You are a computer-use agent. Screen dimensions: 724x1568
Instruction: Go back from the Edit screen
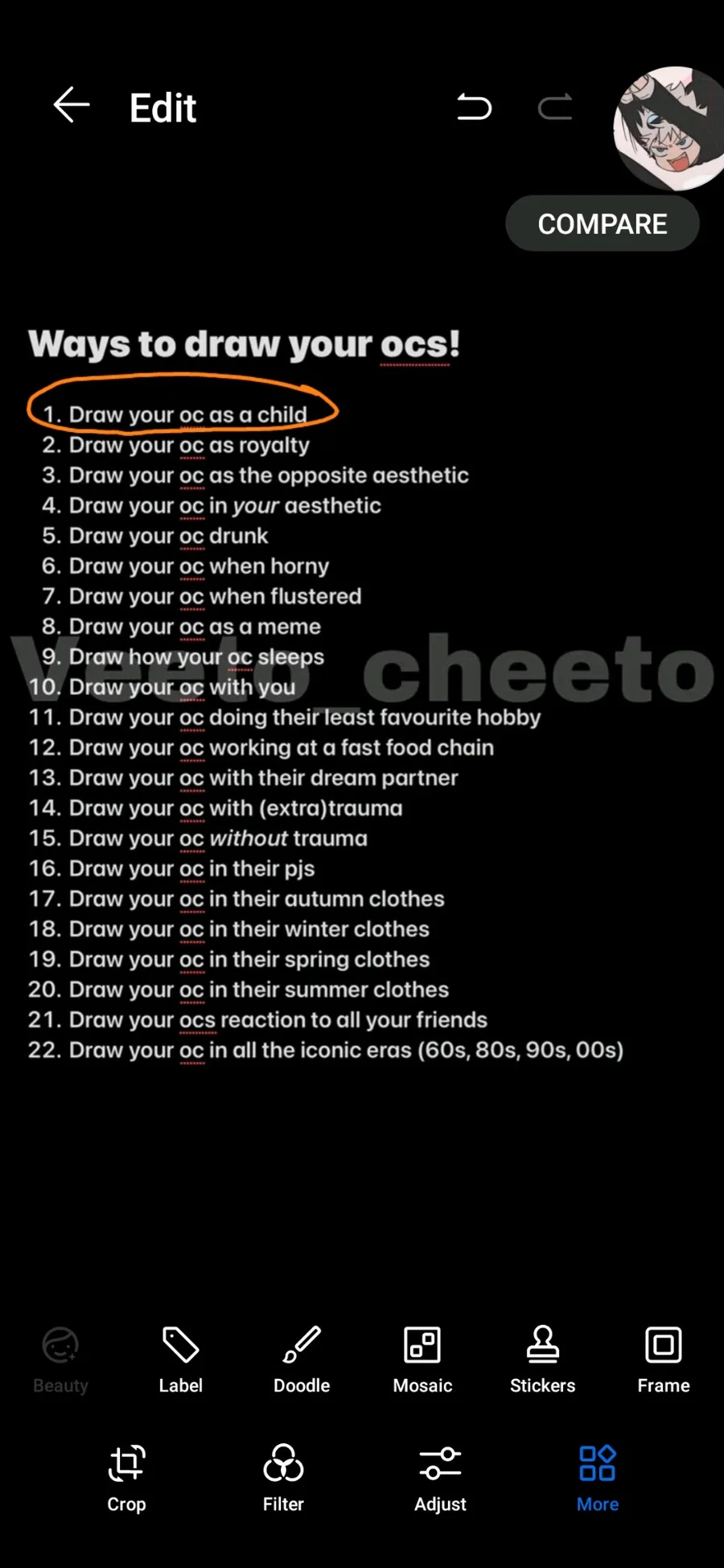pos(71,105)
